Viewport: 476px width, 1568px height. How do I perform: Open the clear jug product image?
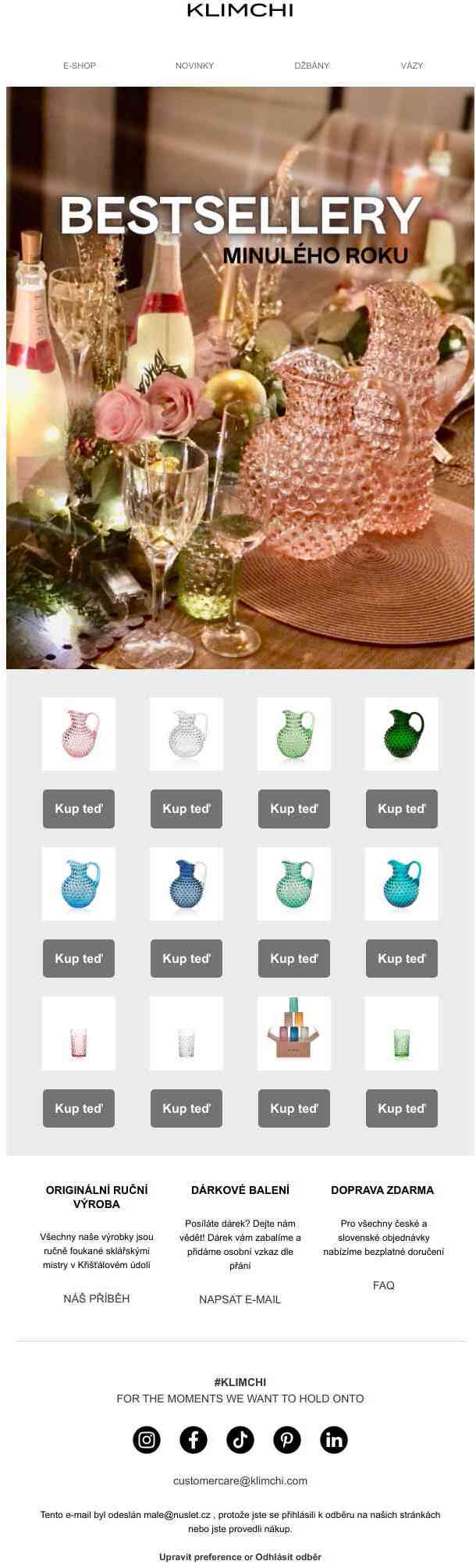pos(186,734)
